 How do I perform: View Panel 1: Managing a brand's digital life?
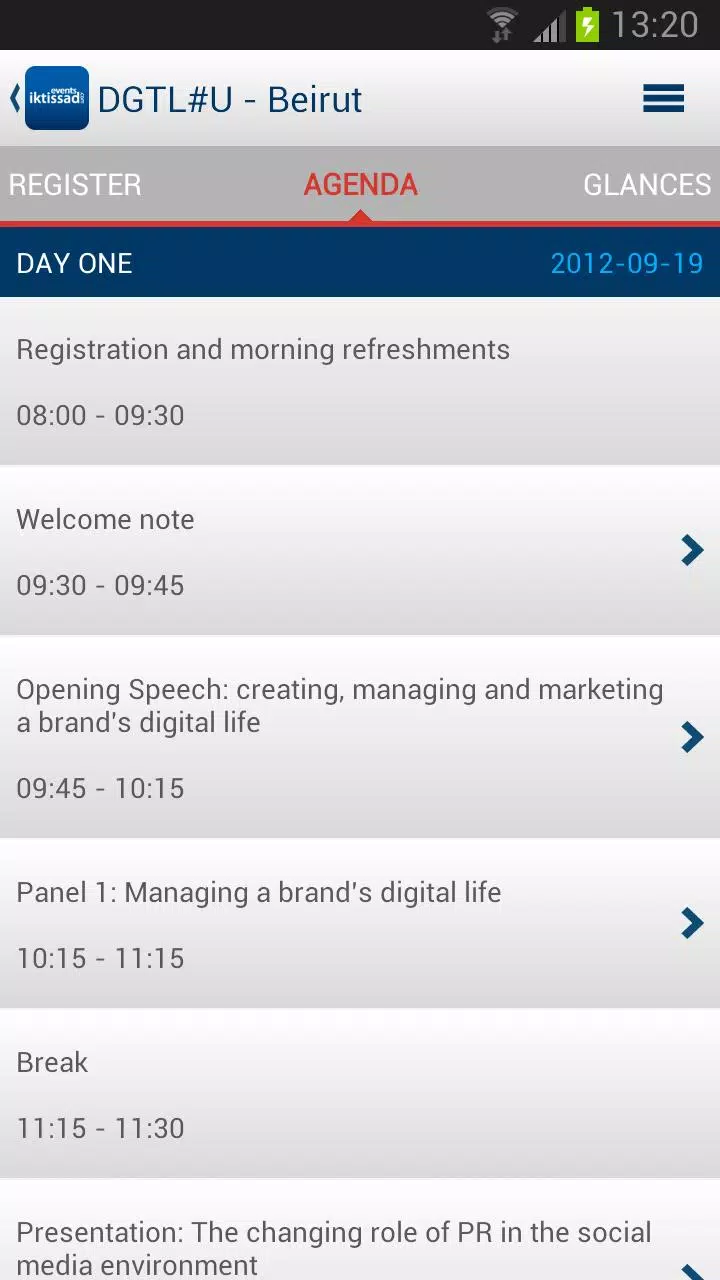[360, 924]
